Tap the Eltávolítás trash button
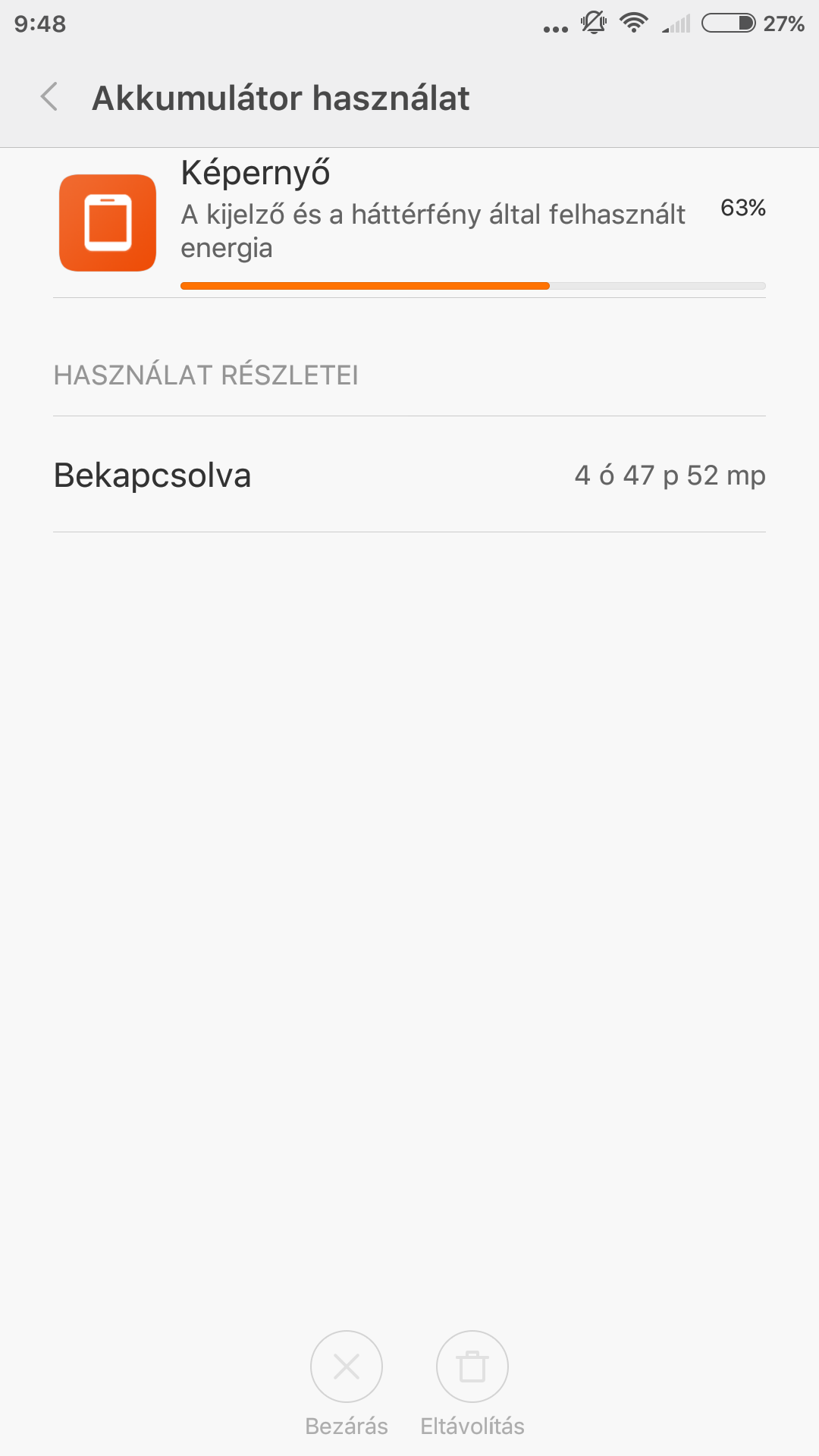This screenshot has width=819, height=1456. coord(472,1367)
